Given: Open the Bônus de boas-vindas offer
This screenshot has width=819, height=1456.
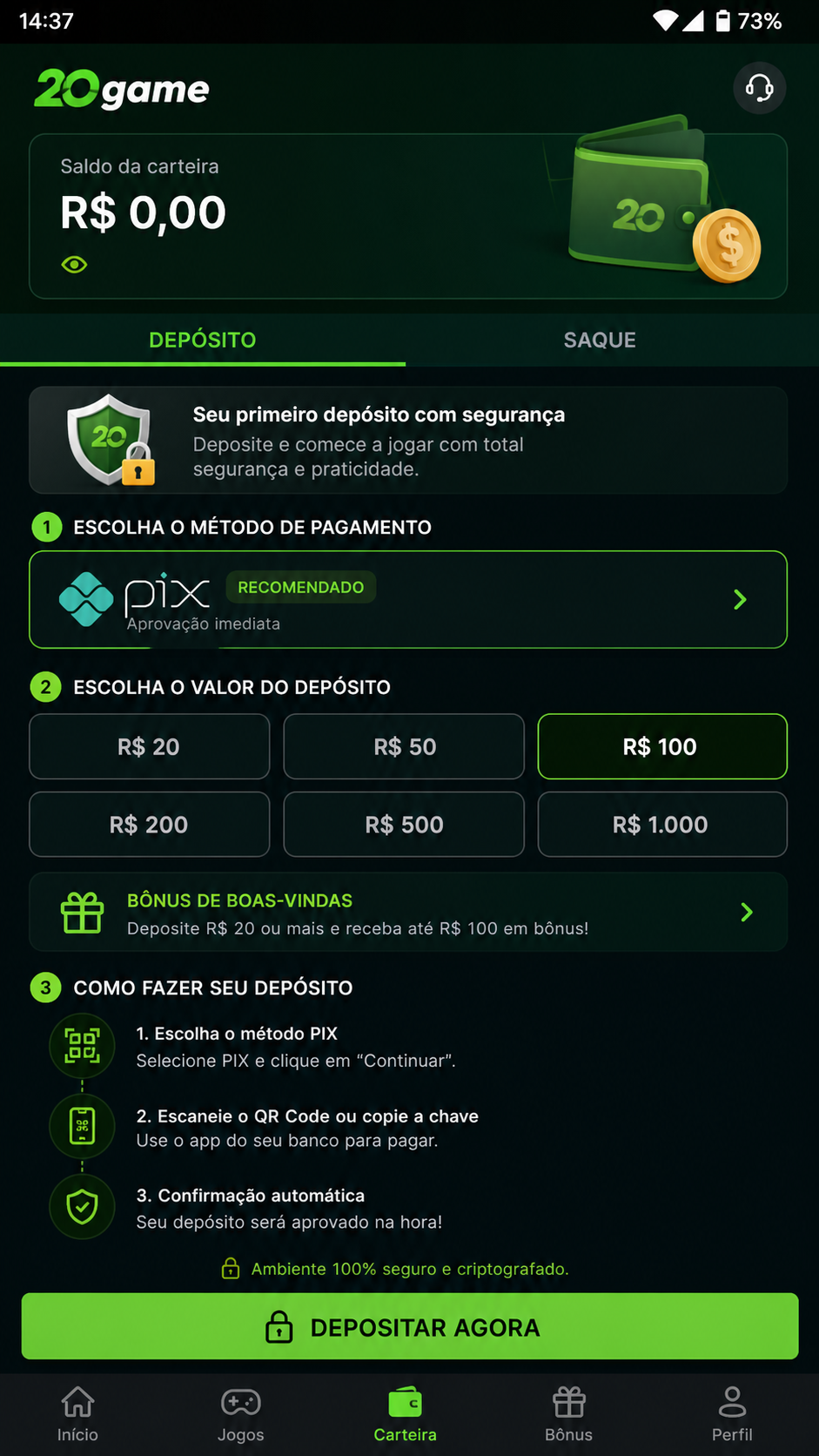Looking at the screenshot, I should [x=408, y=912].
